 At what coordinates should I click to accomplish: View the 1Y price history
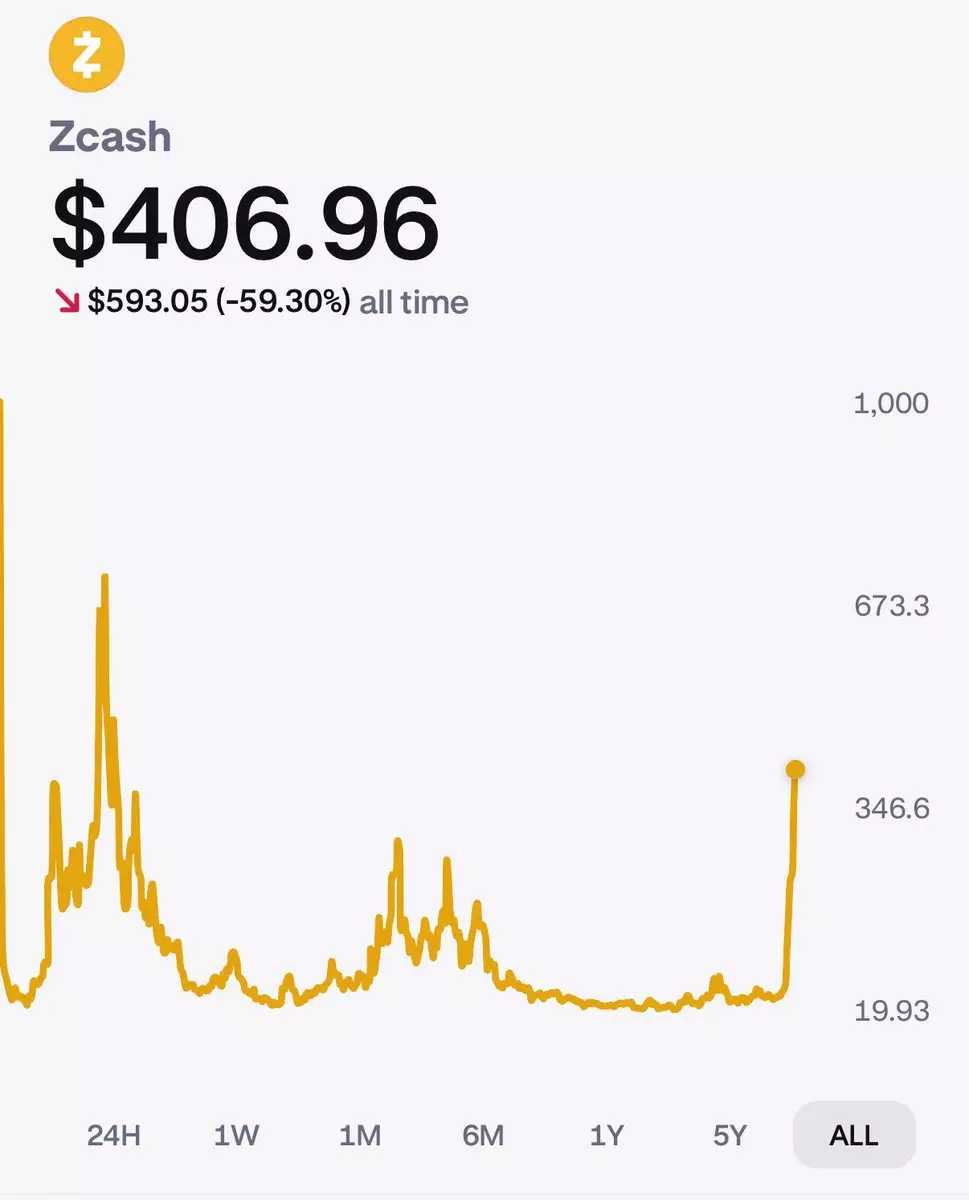606,1135
